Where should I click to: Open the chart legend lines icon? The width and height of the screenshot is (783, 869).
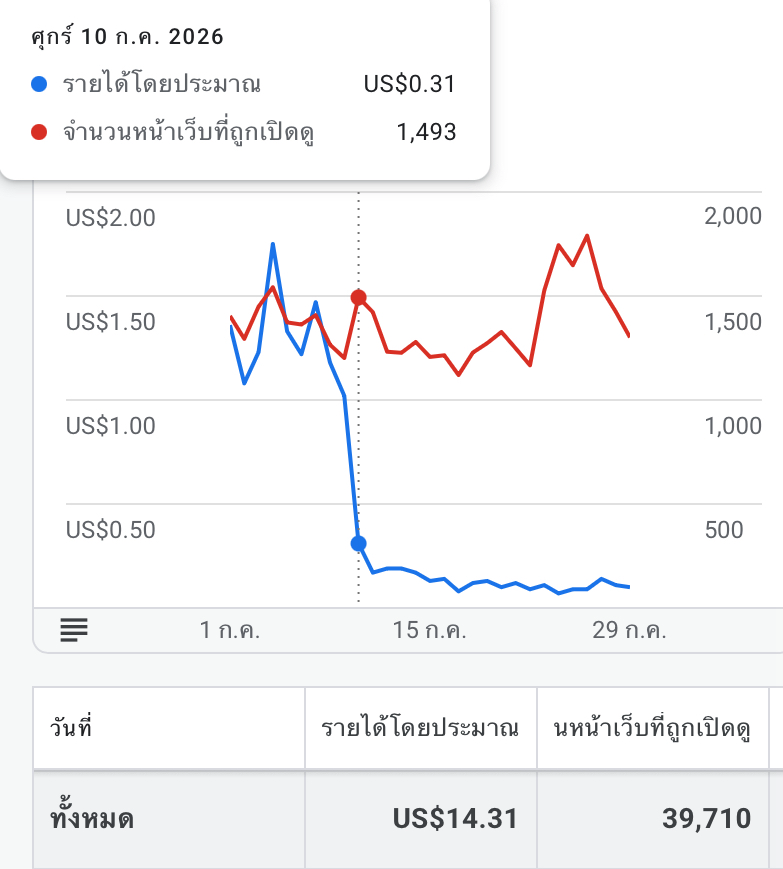click(74, 630)
